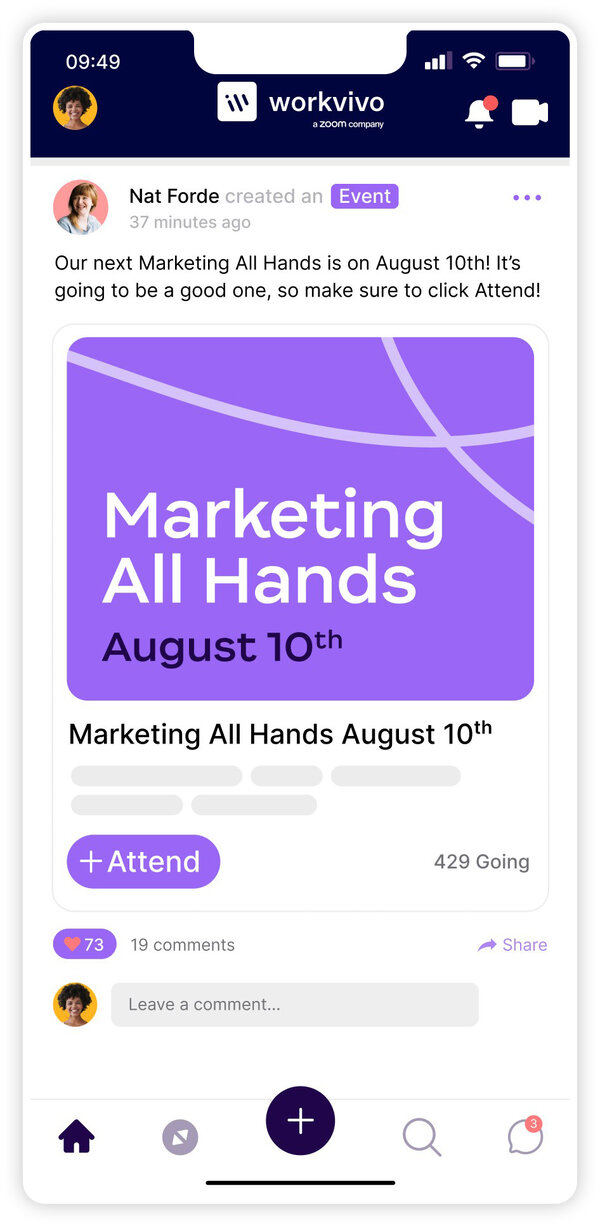View the 19 comments
The image size is (600, 1226).
[x=183, y=945]
